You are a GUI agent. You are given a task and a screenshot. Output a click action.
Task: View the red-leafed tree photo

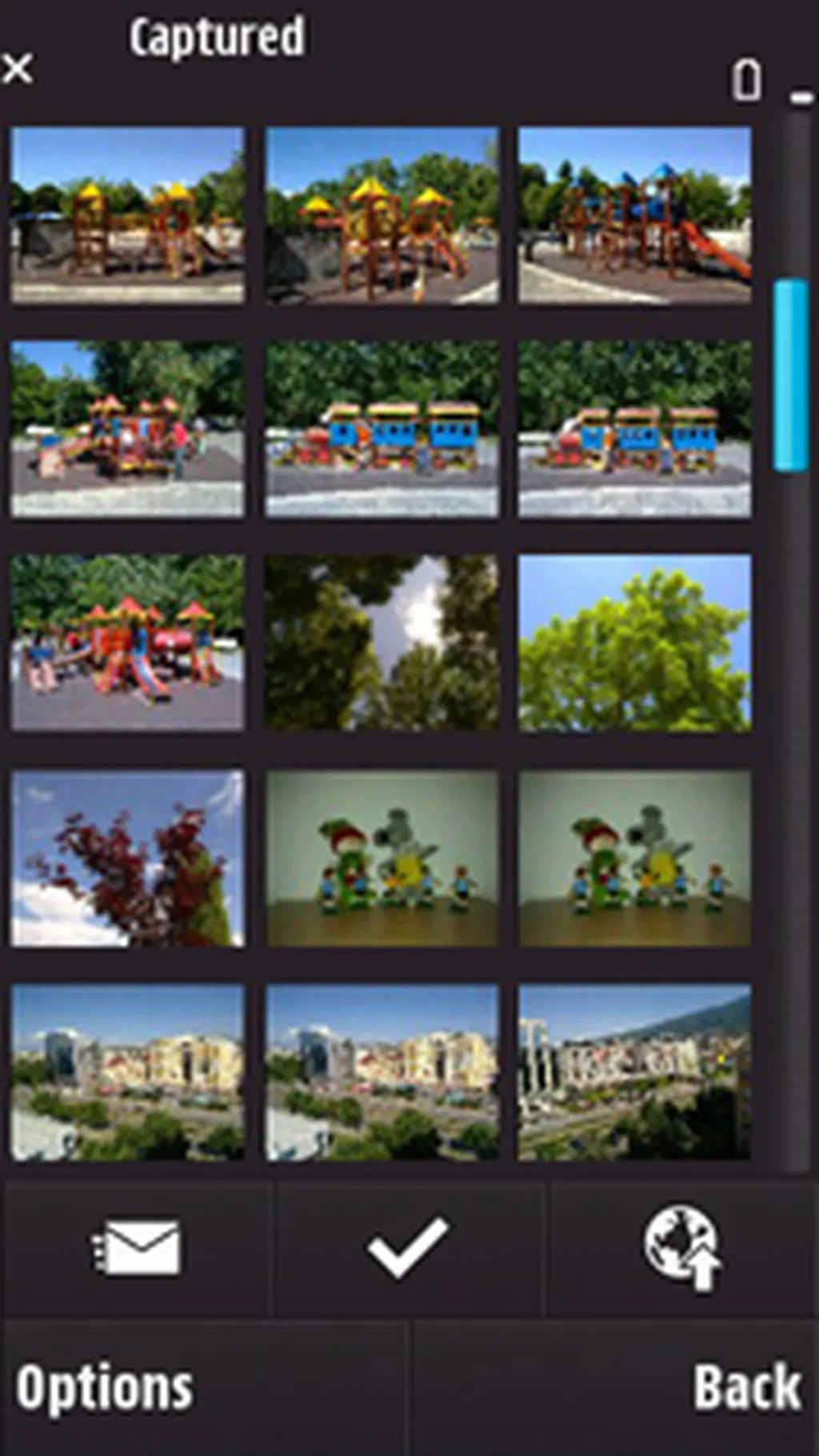coord(127,858)
